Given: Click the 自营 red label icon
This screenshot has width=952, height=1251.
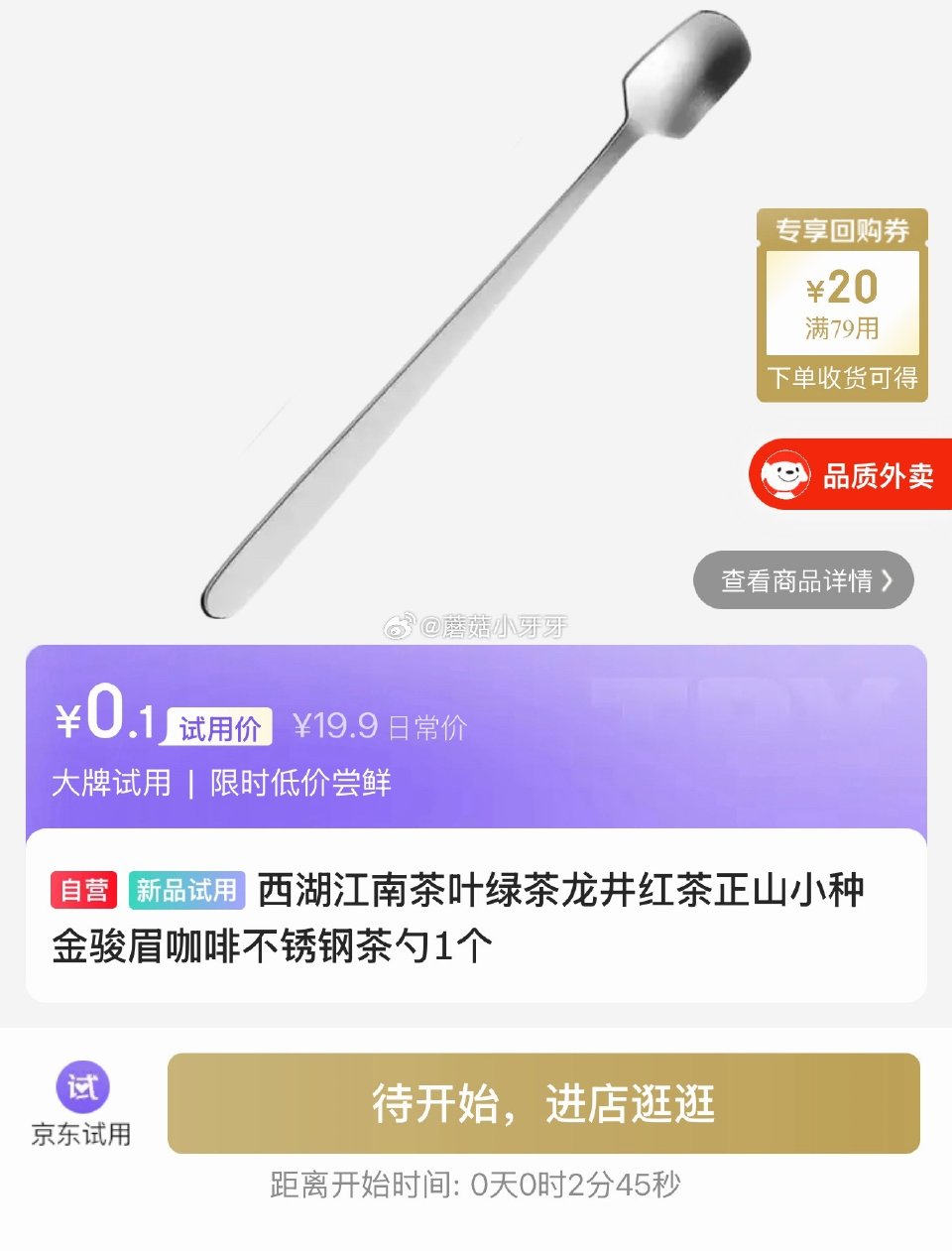Looking at the screenshot, I should coord(84,890).
